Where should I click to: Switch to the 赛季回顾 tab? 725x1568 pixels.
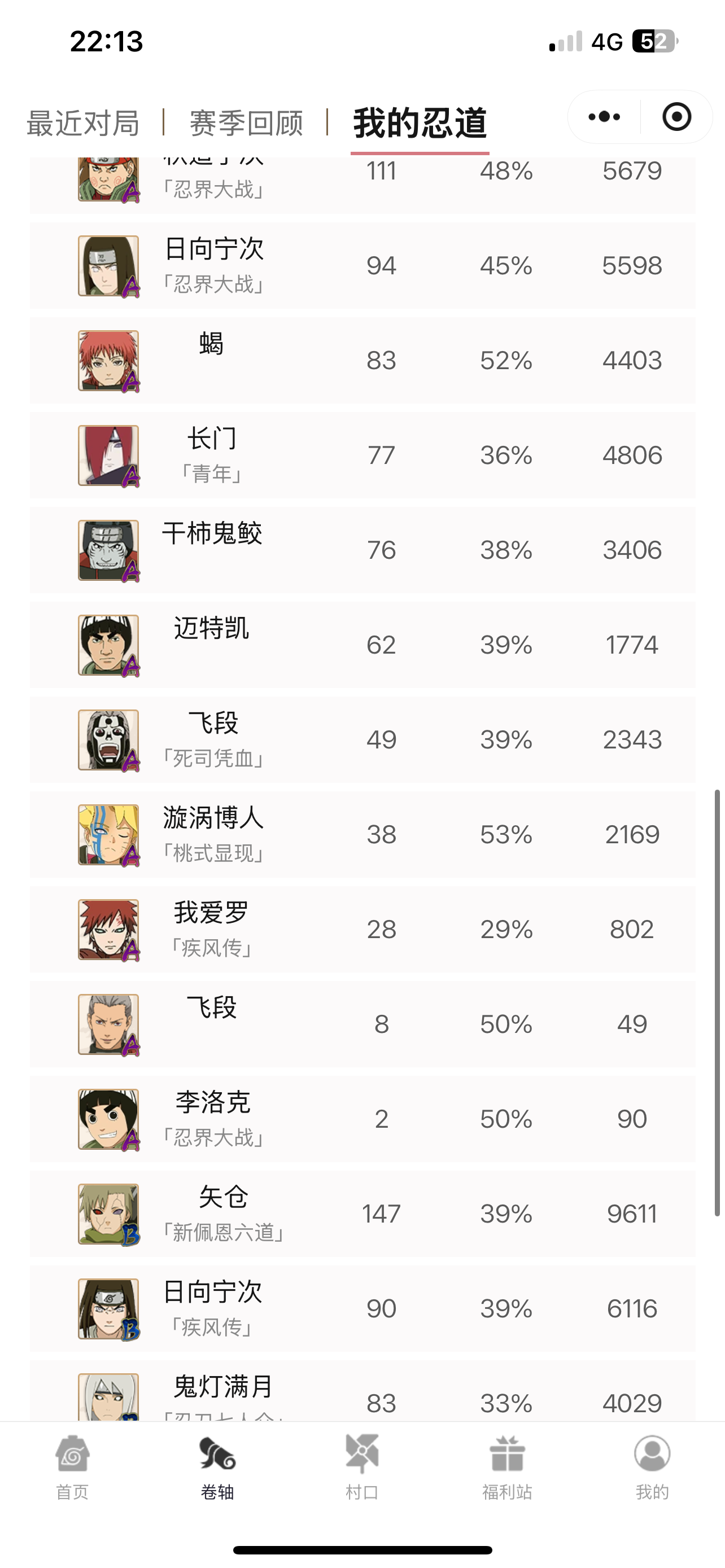(246, 123)
